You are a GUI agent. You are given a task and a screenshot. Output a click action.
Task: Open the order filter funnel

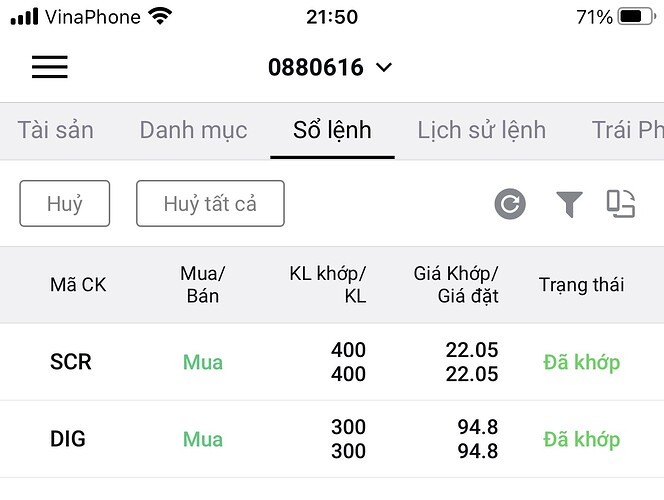pyautogui.click(x=569, y=204)
